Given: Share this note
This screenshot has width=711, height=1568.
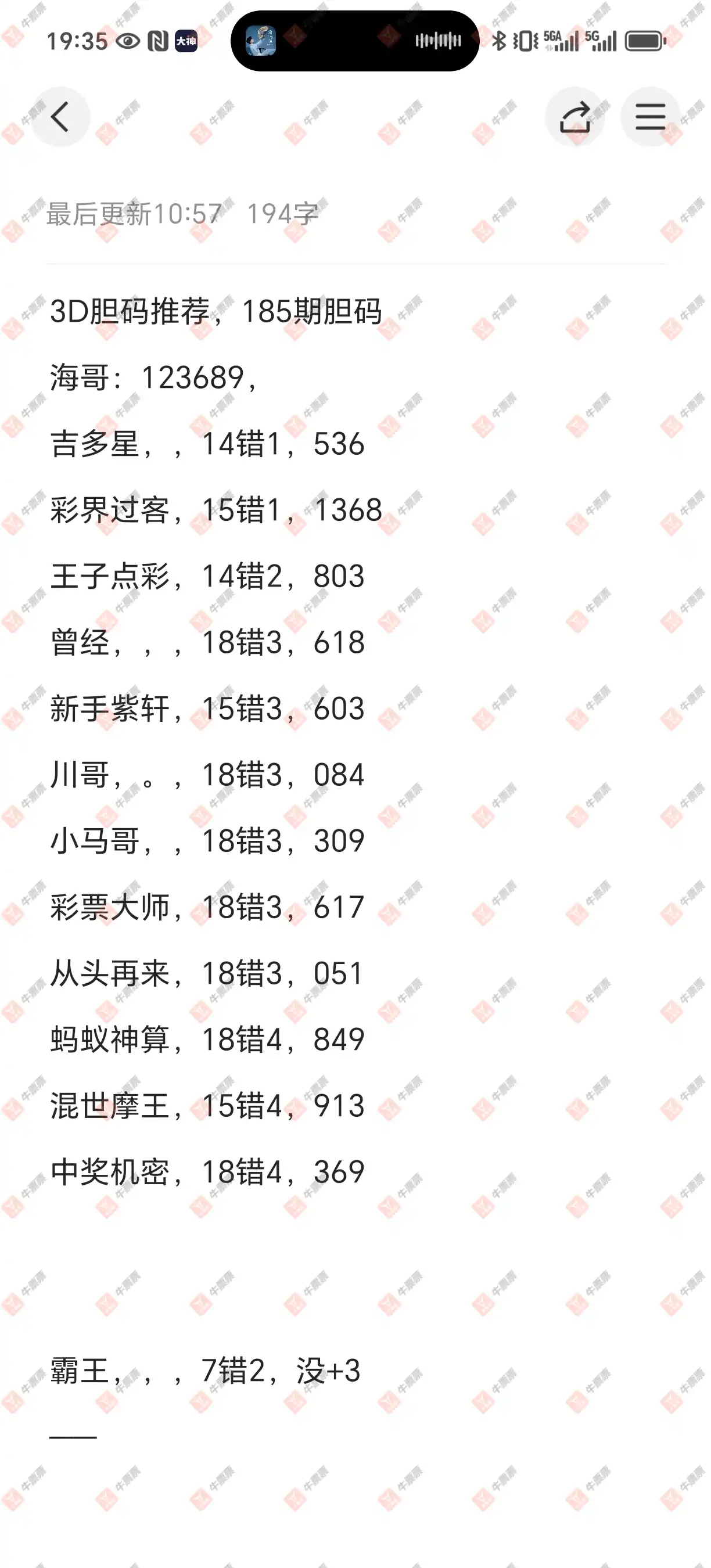Looking at the screenshot, I should pos(575,117).
